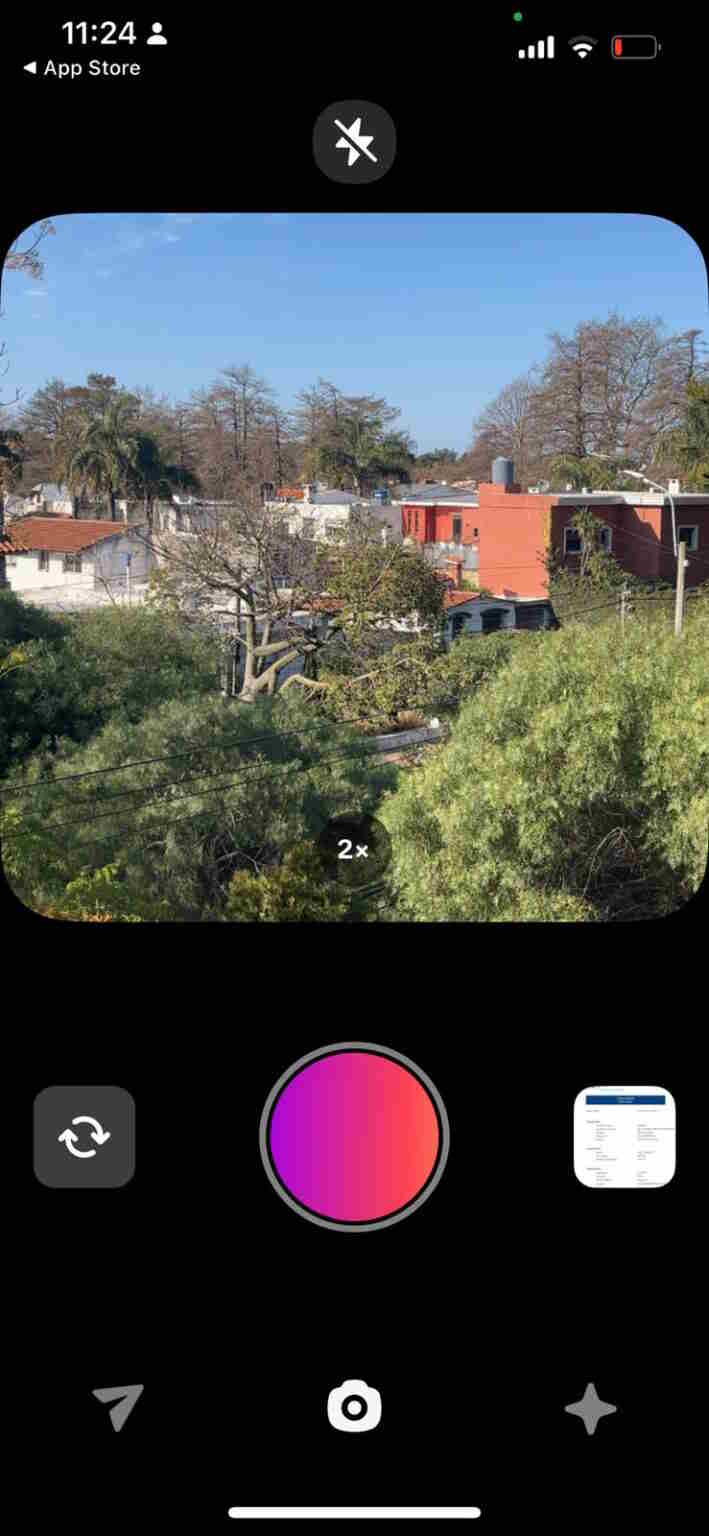Flip to the other camera
Viewport: 709px width, 1536px height.
tap(84, 1137)
